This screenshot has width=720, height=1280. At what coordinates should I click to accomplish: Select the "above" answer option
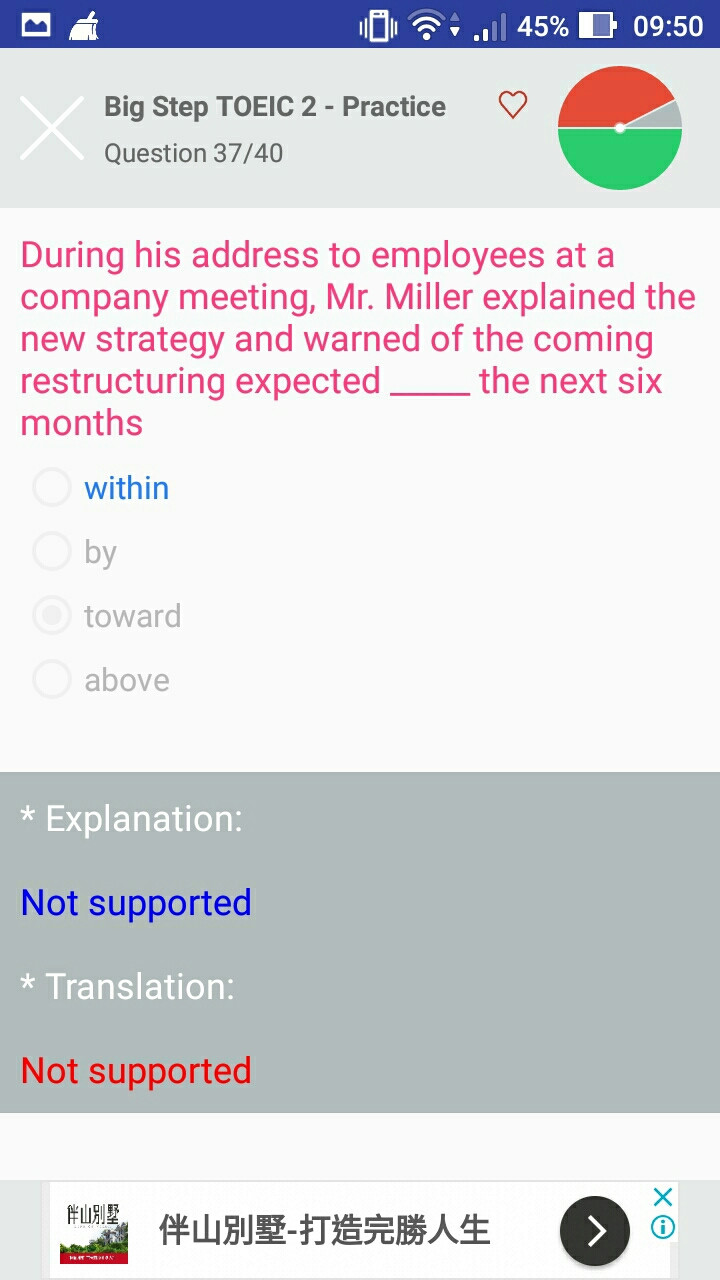[101, 680]
